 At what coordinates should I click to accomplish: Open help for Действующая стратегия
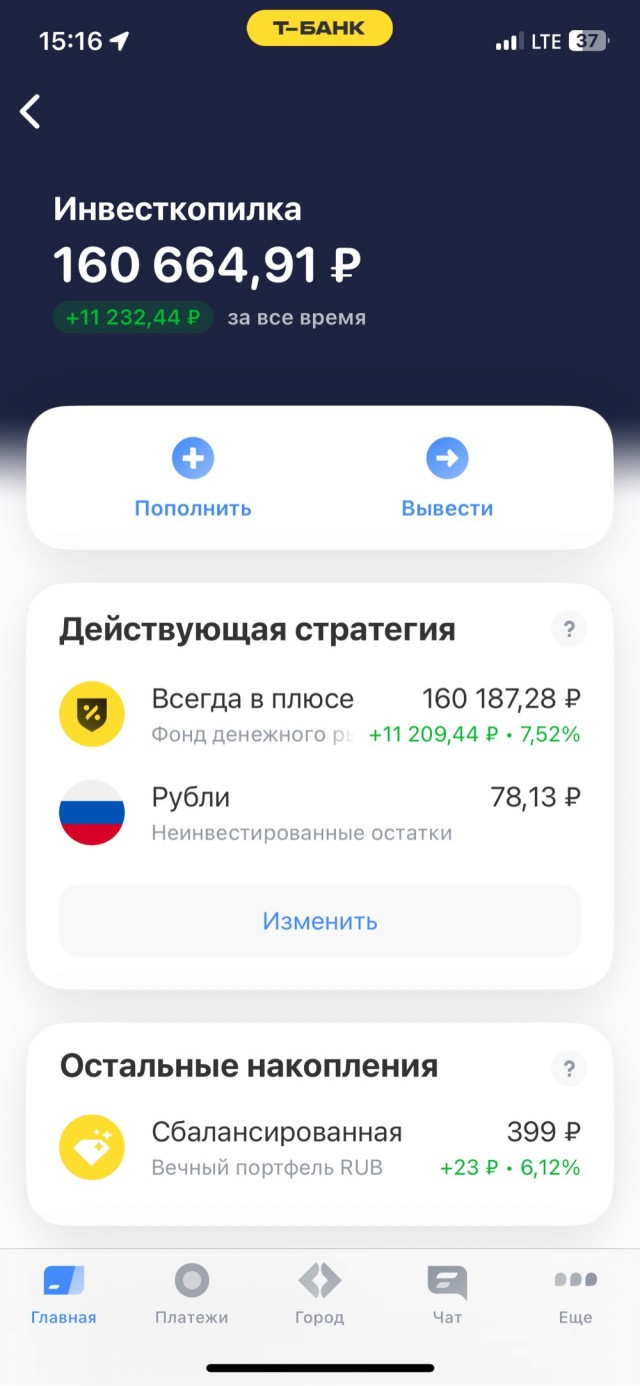coord(569,630)
